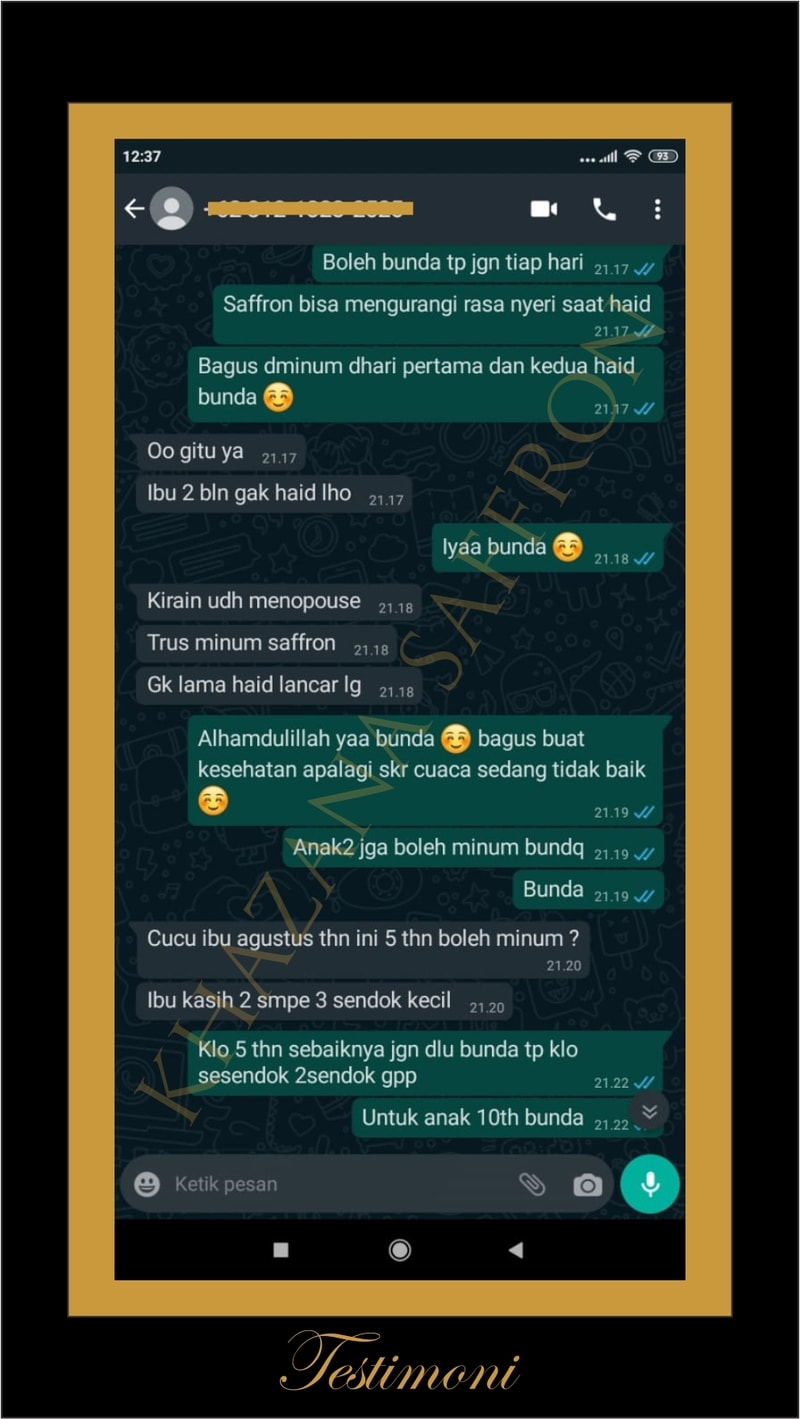Check the 93% battery indicator
Image resolution: width=800 pixels, height=1419 pixels.
662,156
